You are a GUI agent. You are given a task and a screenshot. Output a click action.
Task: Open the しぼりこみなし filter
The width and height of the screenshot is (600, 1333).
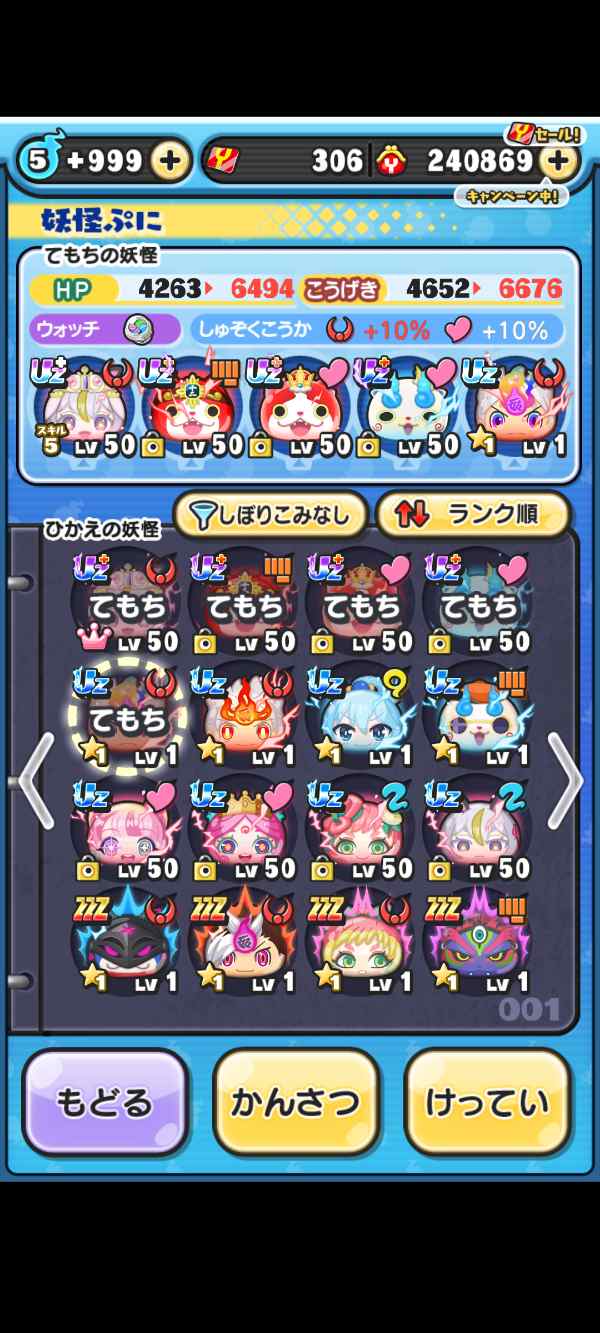point(271,515)
